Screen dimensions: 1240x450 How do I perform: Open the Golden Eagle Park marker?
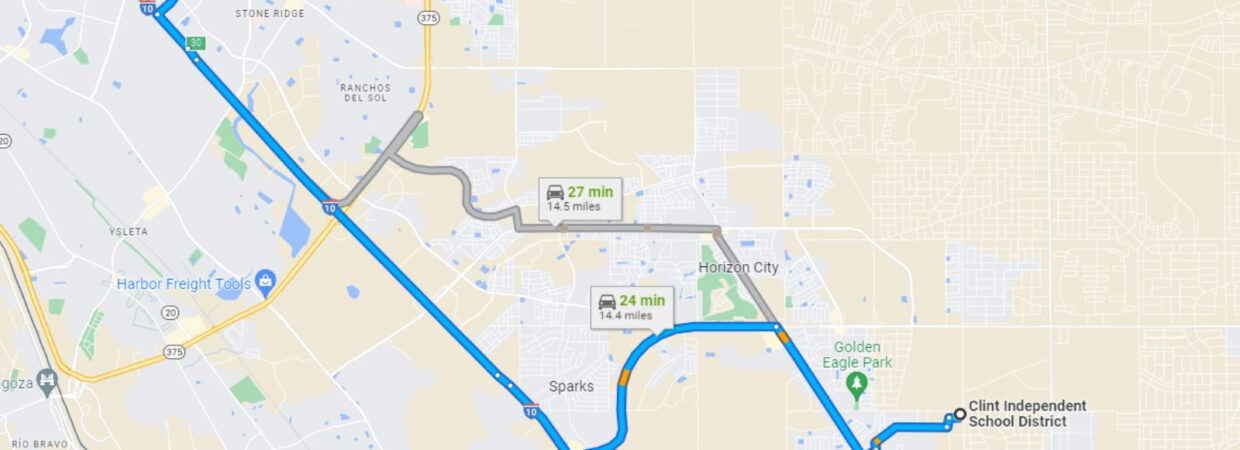click(x=855, y=383)
